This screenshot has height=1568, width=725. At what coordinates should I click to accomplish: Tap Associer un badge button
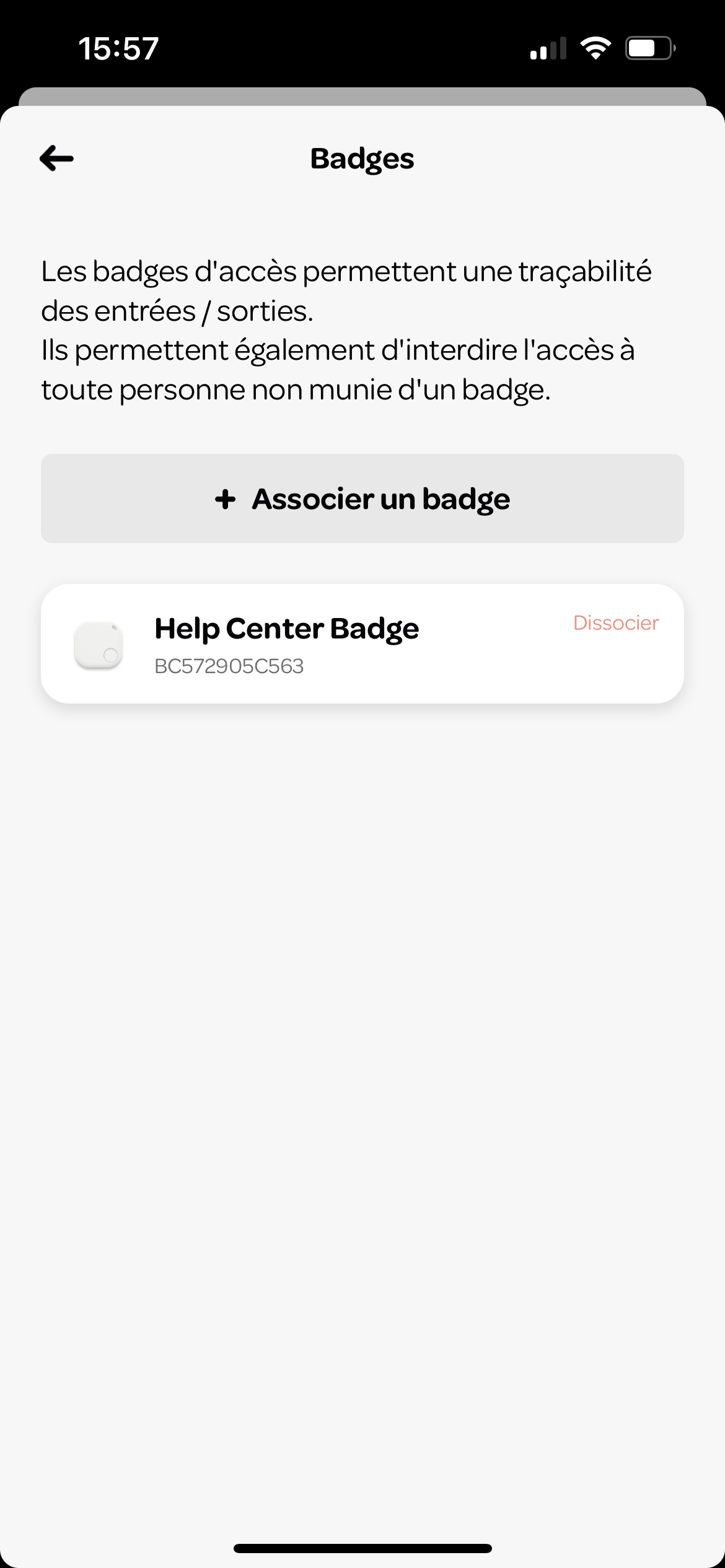pyautogui.click(x=362, y=499)
